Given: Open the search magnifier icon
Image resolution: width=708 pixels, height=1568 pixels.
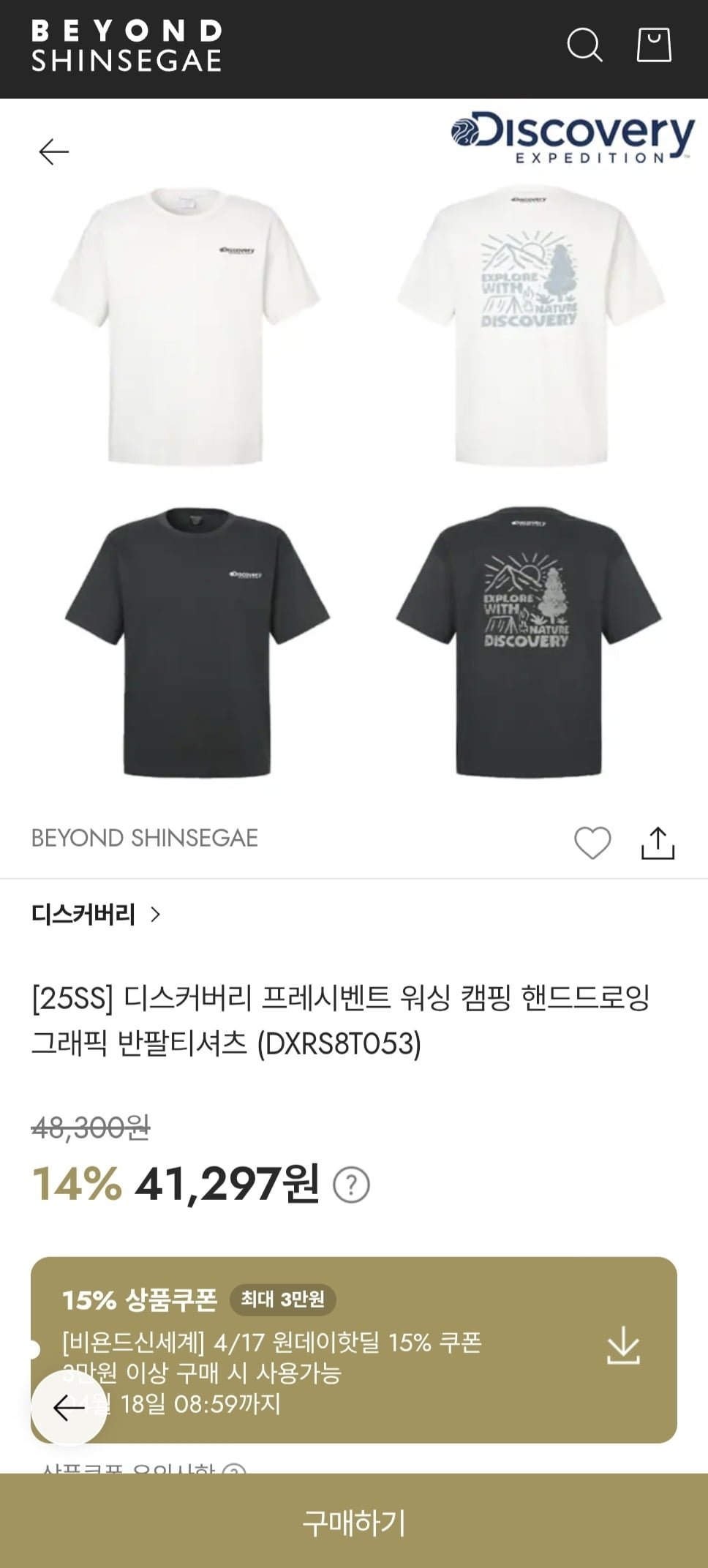Looking at the screenshot, I should (584, 45).
